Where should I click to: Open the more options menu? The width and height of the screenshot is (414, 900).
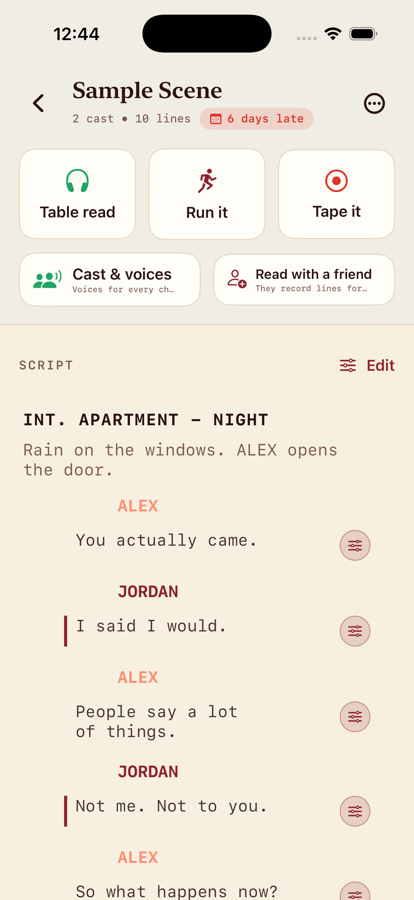[x=374, y=103]
